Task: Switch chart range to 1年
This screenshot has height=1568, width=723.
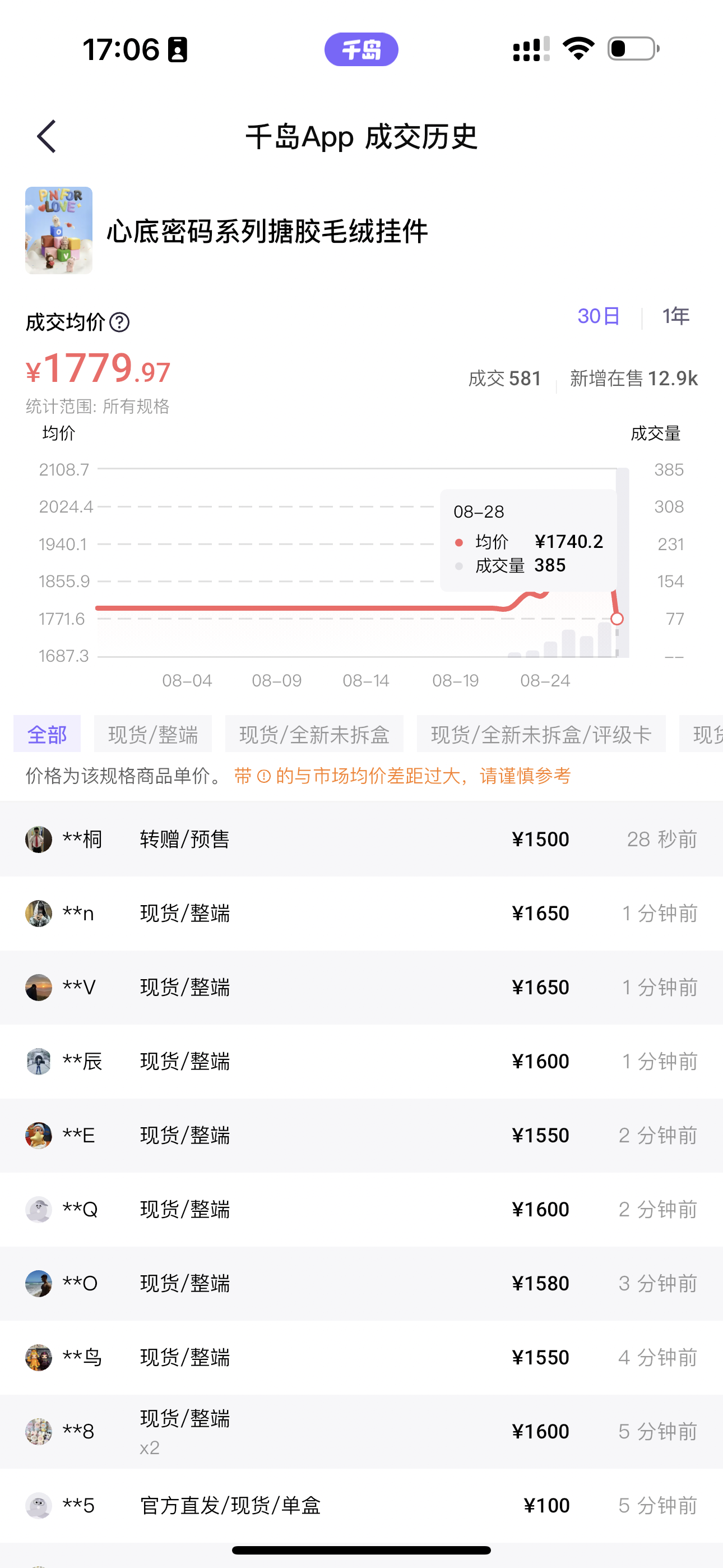Action: tap(675, 316)
